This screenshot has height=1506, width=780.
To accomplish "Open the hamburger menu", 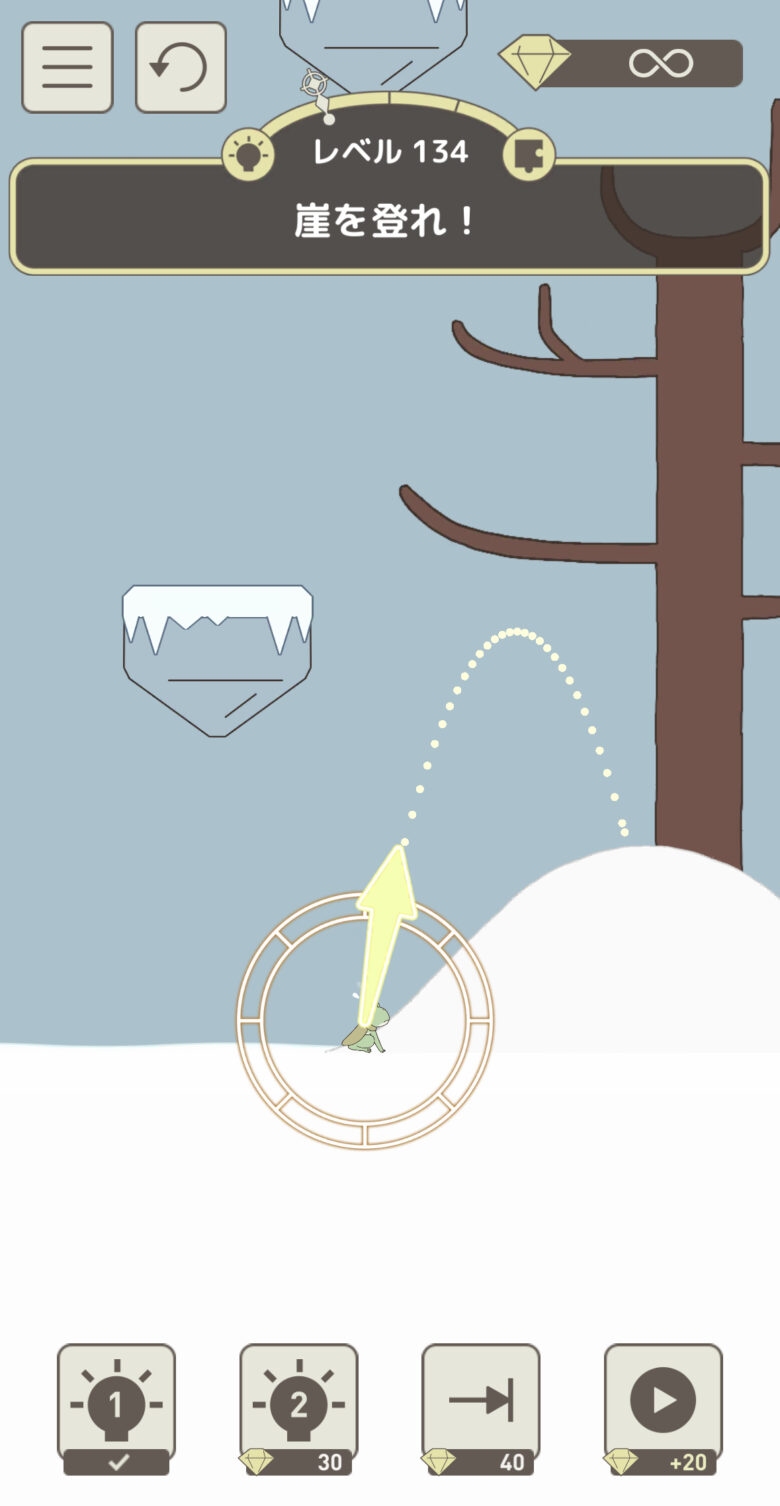I will point(67,67).
